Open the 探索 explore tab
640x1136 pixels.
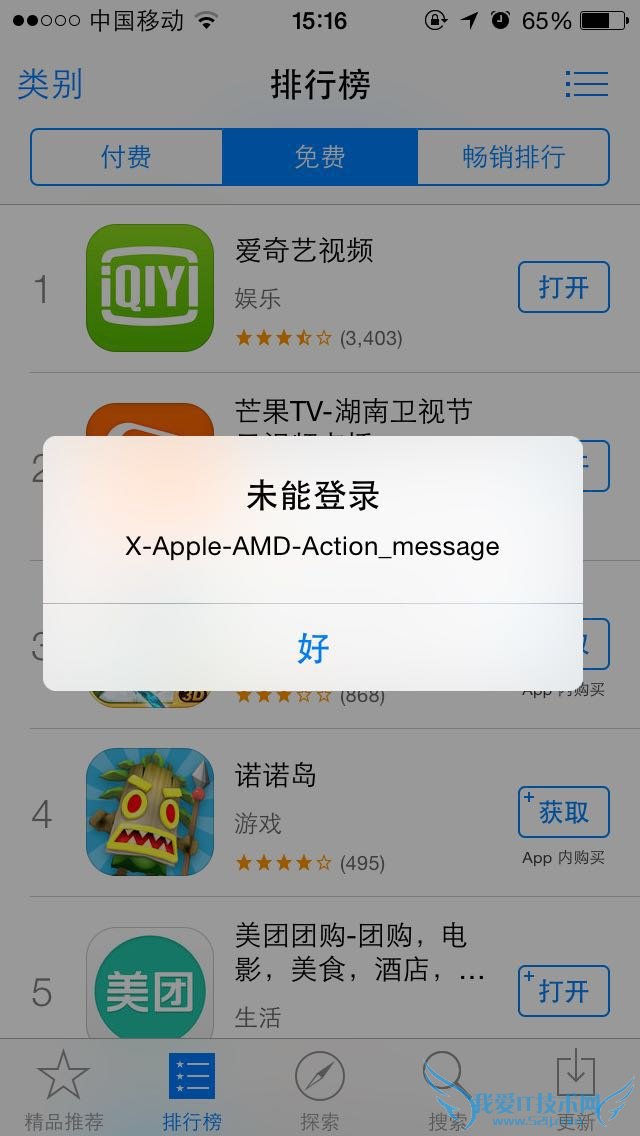(x=319, y=1090)
